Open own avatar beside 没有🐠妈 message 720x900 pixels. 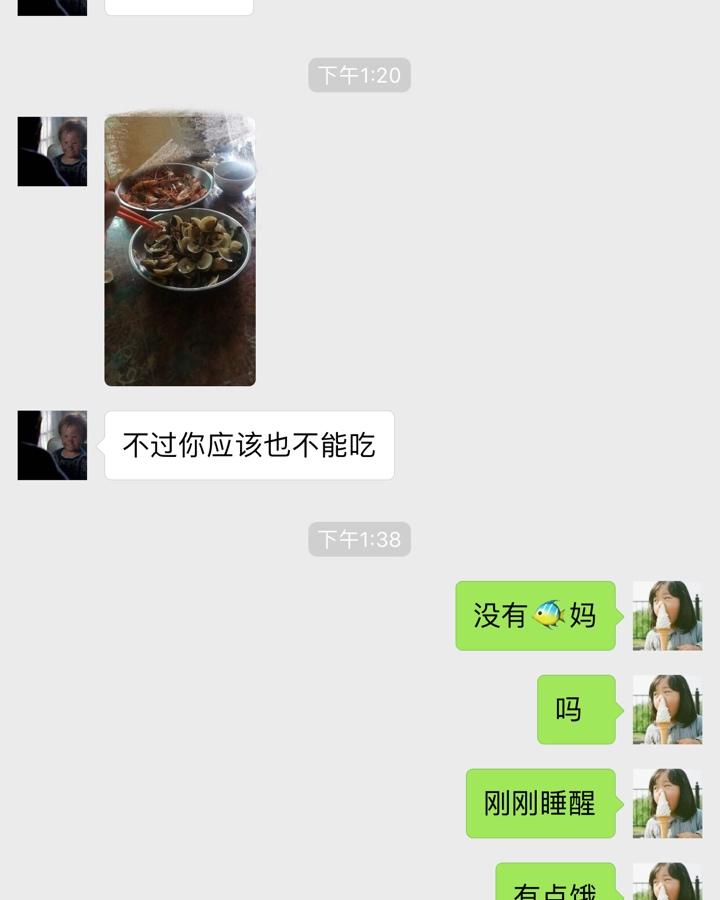click(x=667, y=616)
